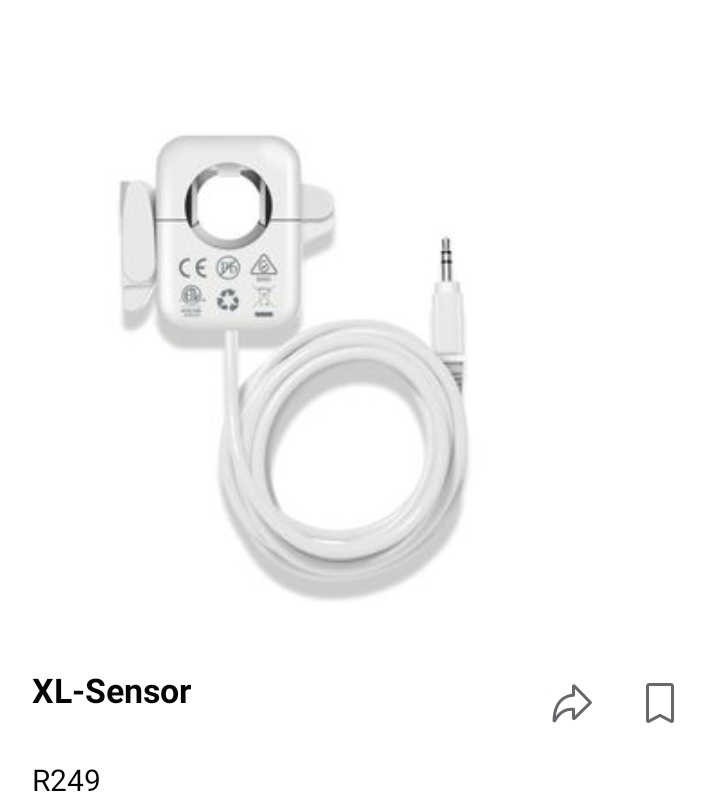Share the XL-Sensor product
Screen dimensions: 720x807
pyautogui.click(x=572, y=703)
